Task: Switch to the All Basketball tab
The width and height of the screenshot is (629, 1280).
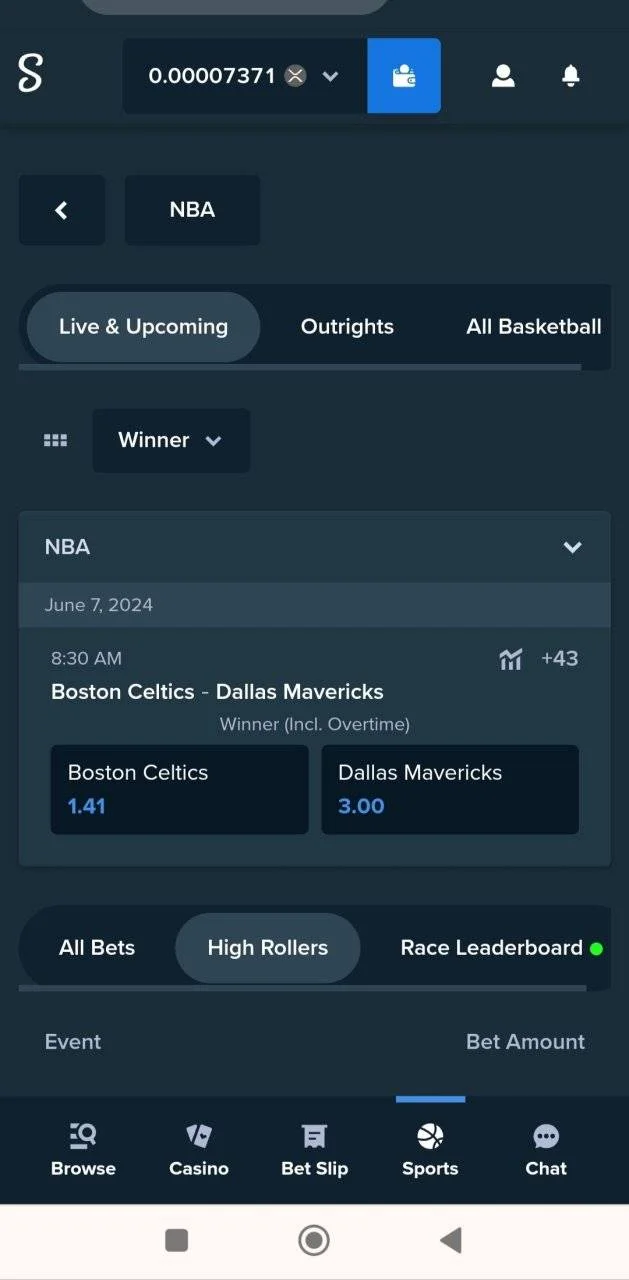Action: [x=534, y=327]
